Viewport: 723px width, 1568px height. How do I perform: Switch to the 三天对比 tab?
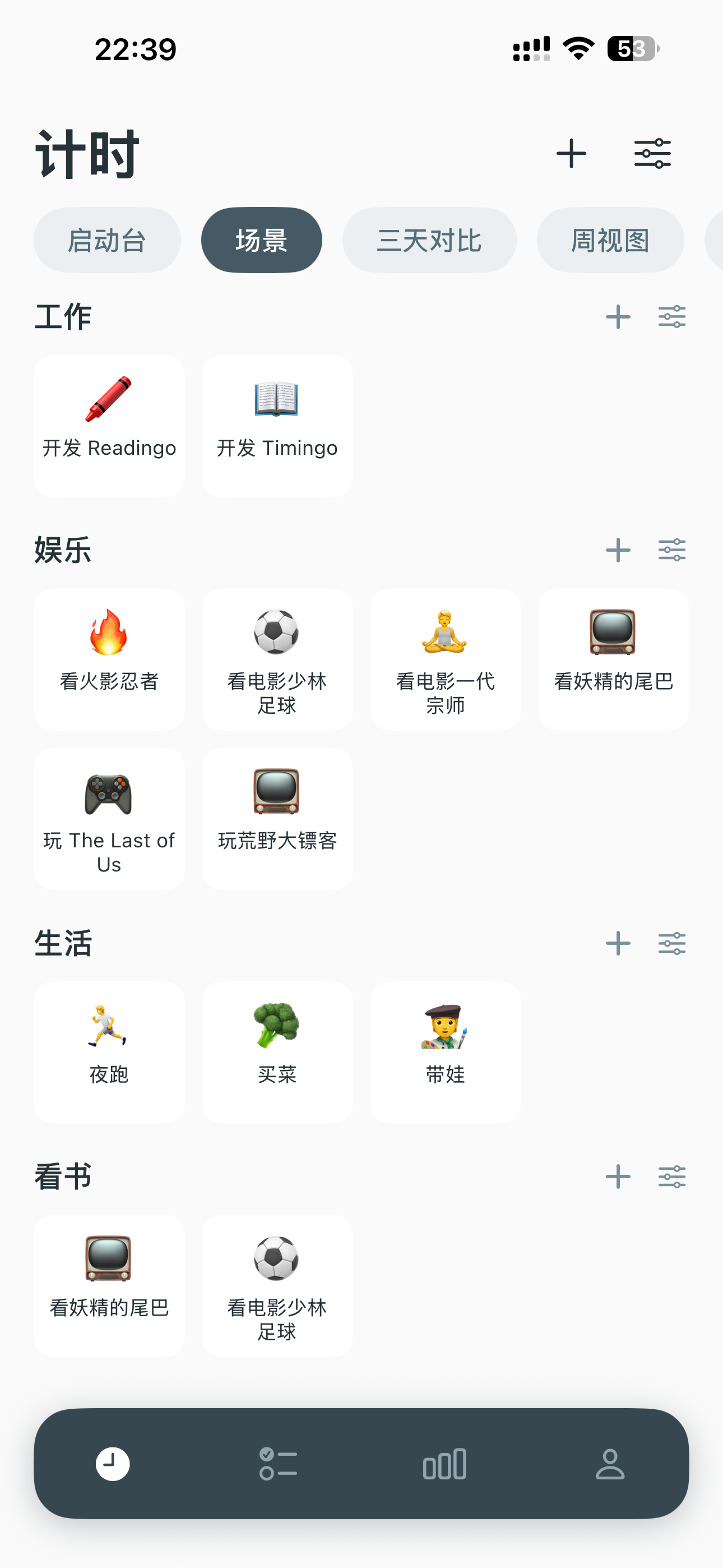429,241
